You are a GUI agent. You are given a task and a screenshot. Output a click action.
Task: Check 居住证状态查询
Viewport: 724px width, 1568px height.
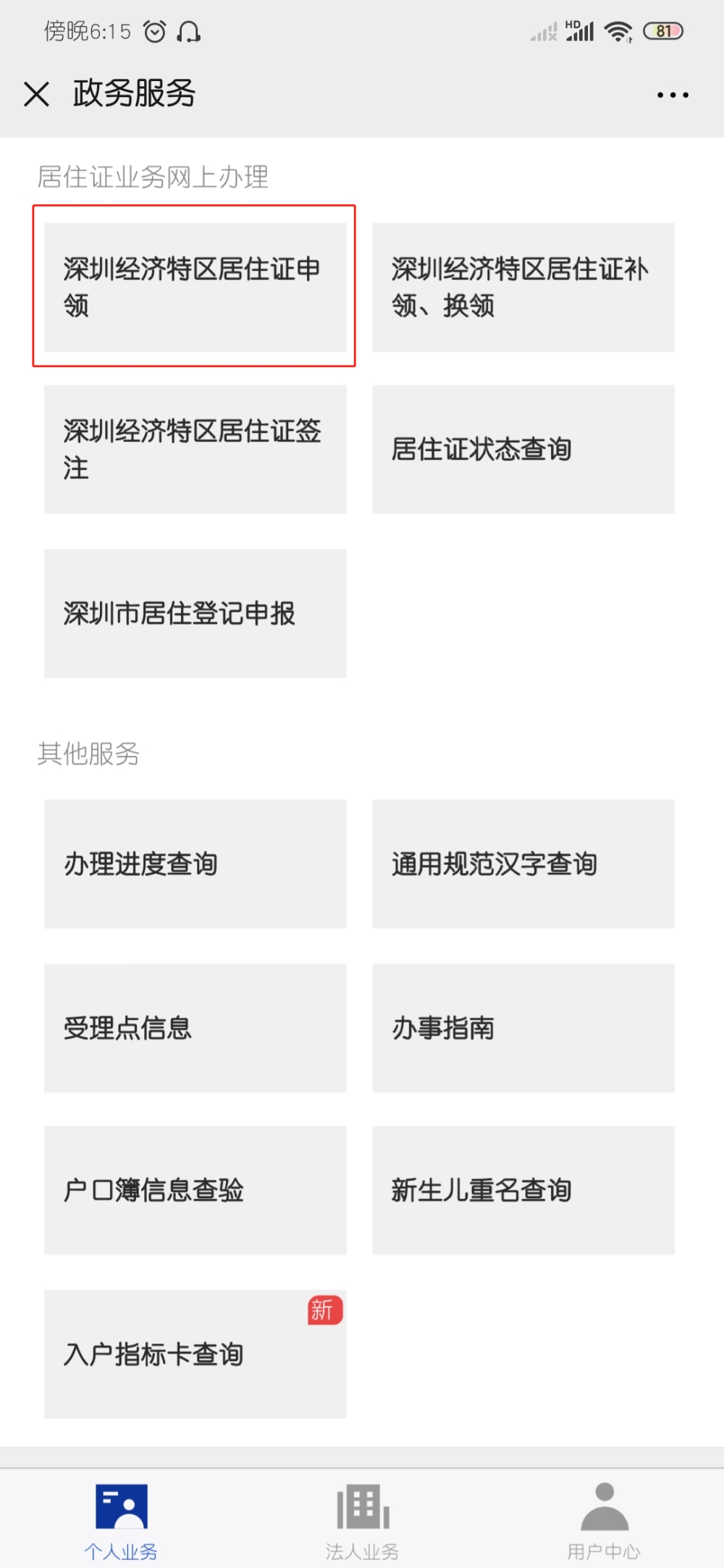click(523, 450)
